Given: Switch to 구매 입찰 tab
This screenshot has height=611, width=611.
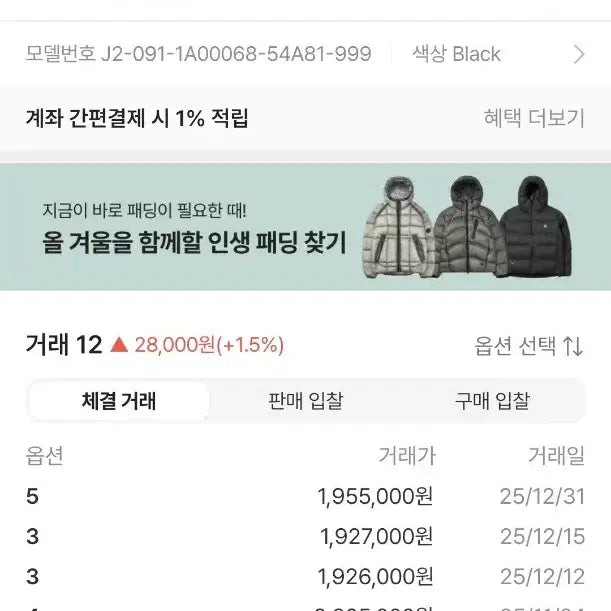Looking at the screenshot, I should coord(492,401).
